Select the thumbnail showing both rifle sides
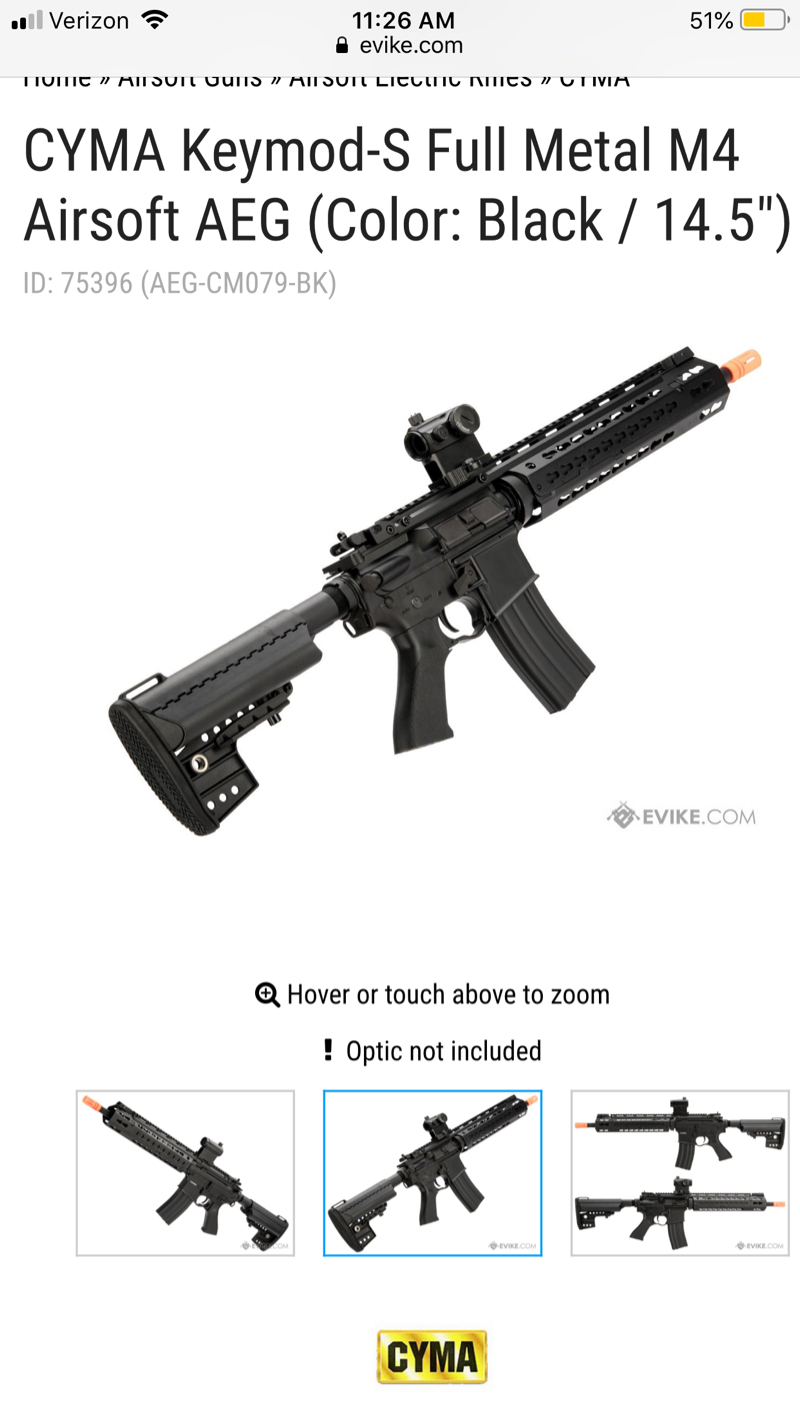800x1423 pixels. pos(680,1173)
